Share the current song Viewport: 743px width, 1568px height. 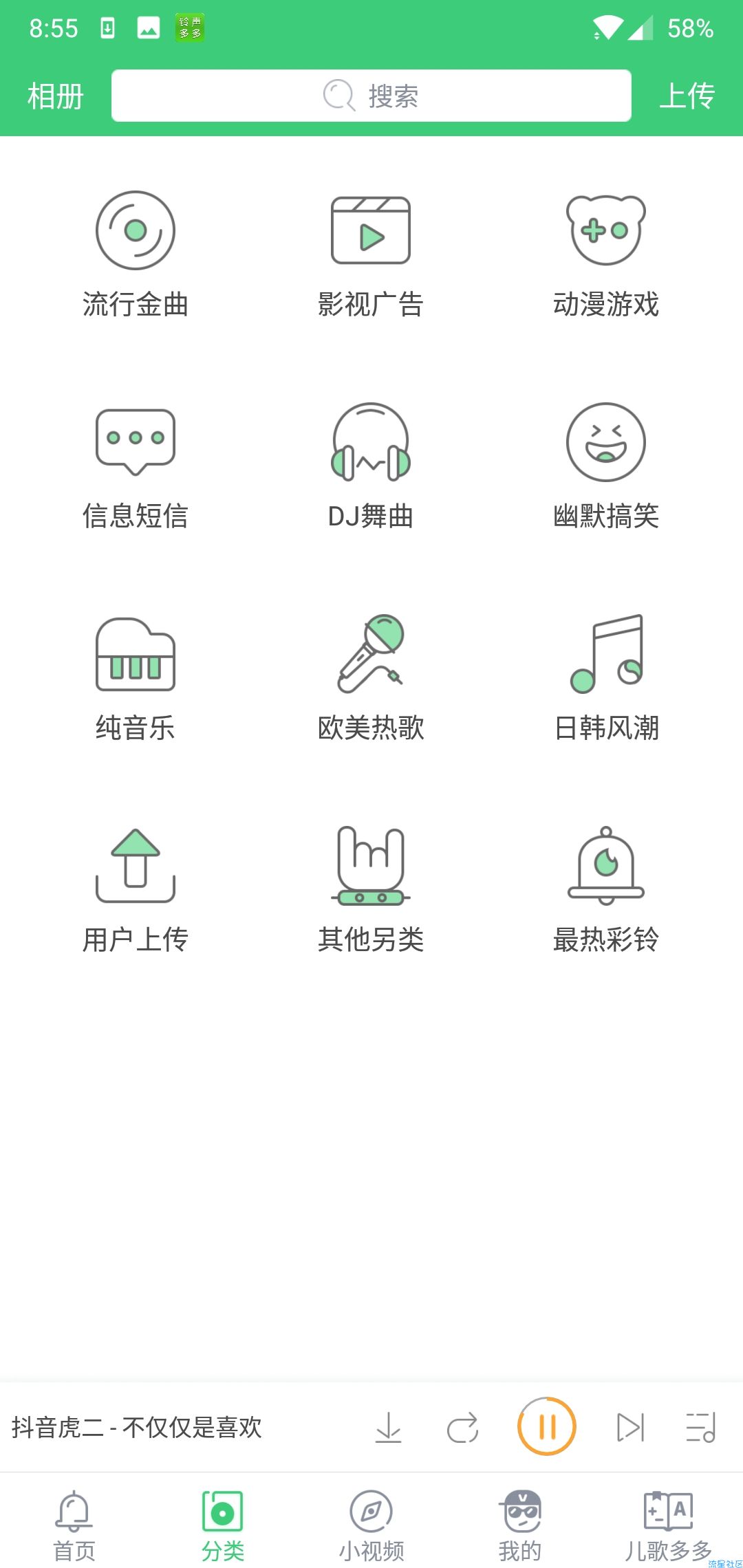click(463, 1427)
